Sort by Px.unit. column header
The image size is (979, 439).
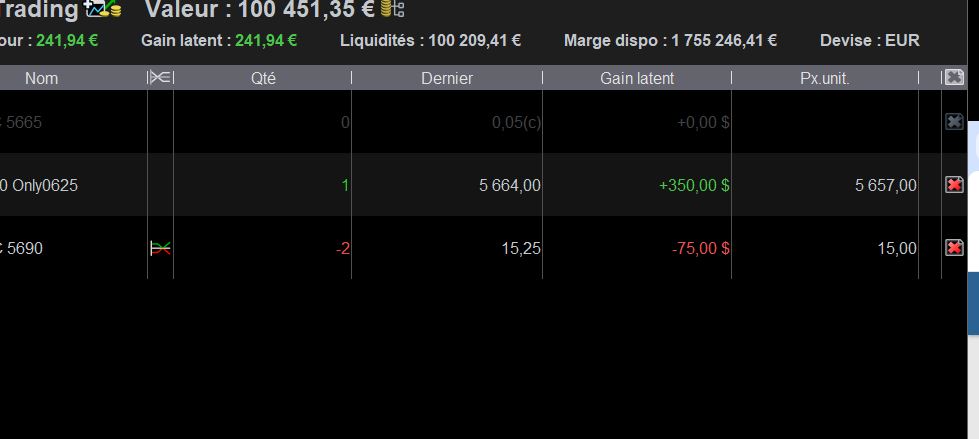[825, 78]
